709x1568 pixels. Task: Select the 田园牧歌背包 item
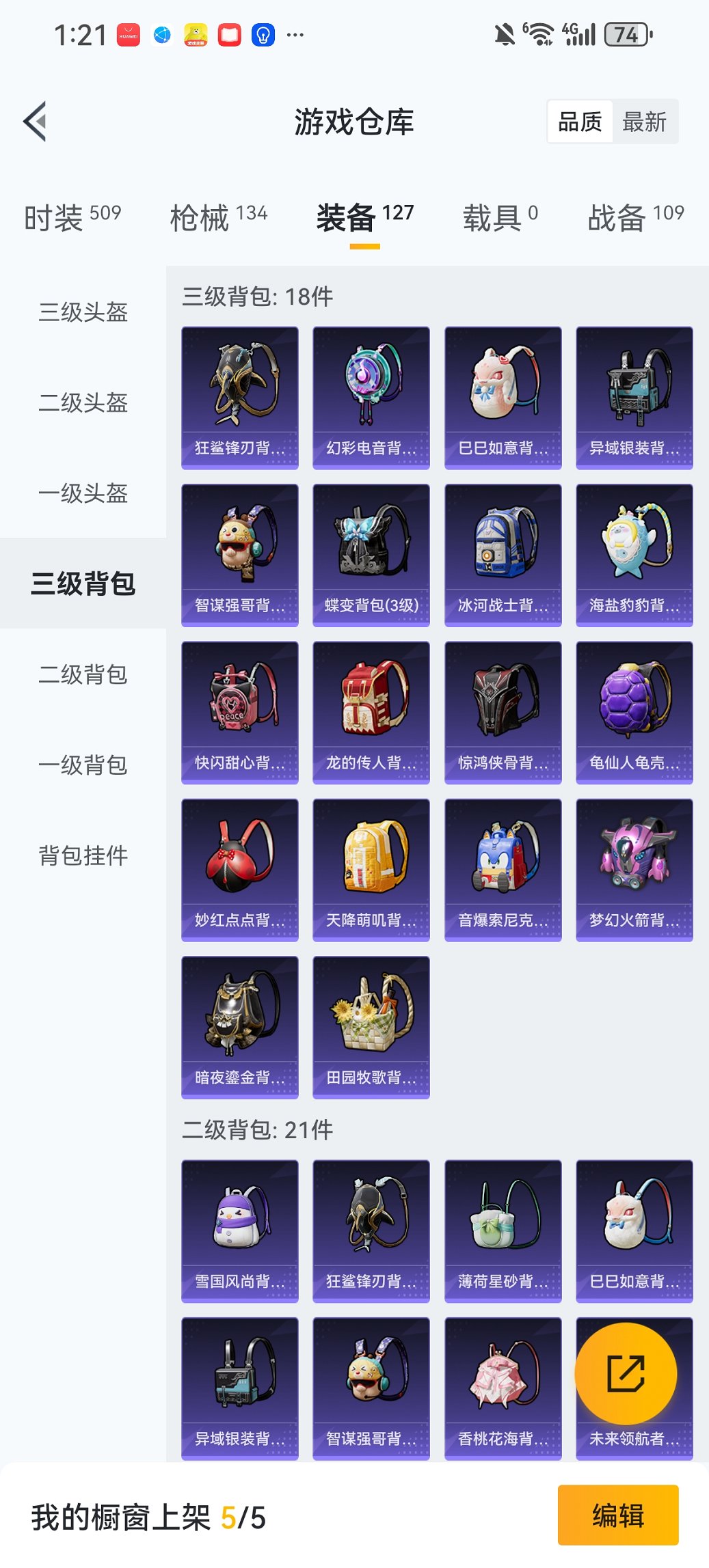point(371,1027)
